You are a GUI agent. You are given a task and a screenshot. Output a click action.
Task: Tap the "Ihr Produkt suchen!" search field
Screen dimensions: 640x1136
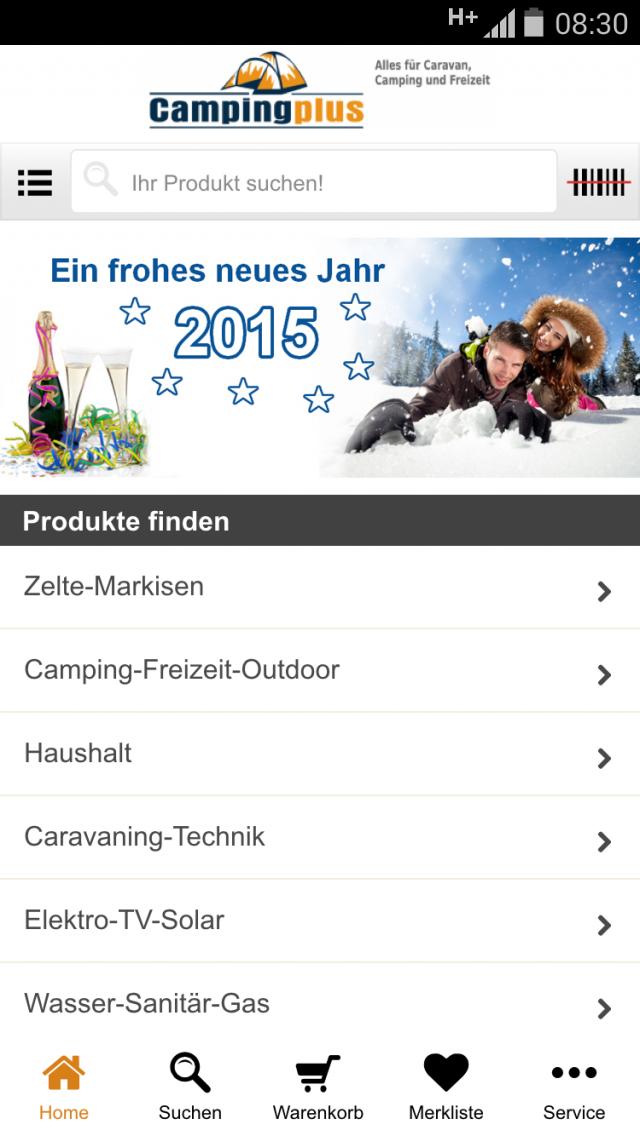(314, 183)
